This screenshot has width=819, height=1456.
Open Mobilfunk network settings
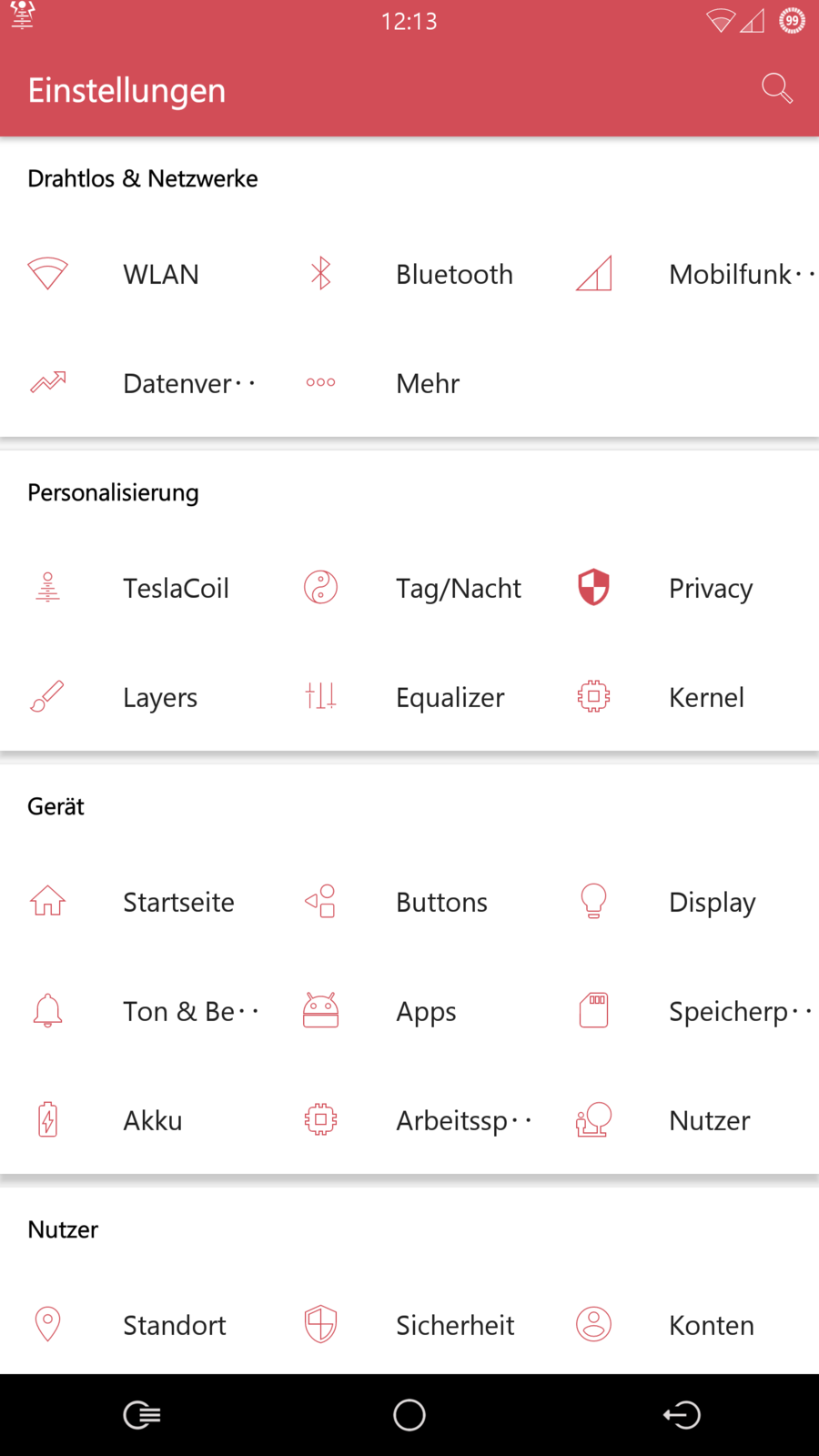(730, 274)
